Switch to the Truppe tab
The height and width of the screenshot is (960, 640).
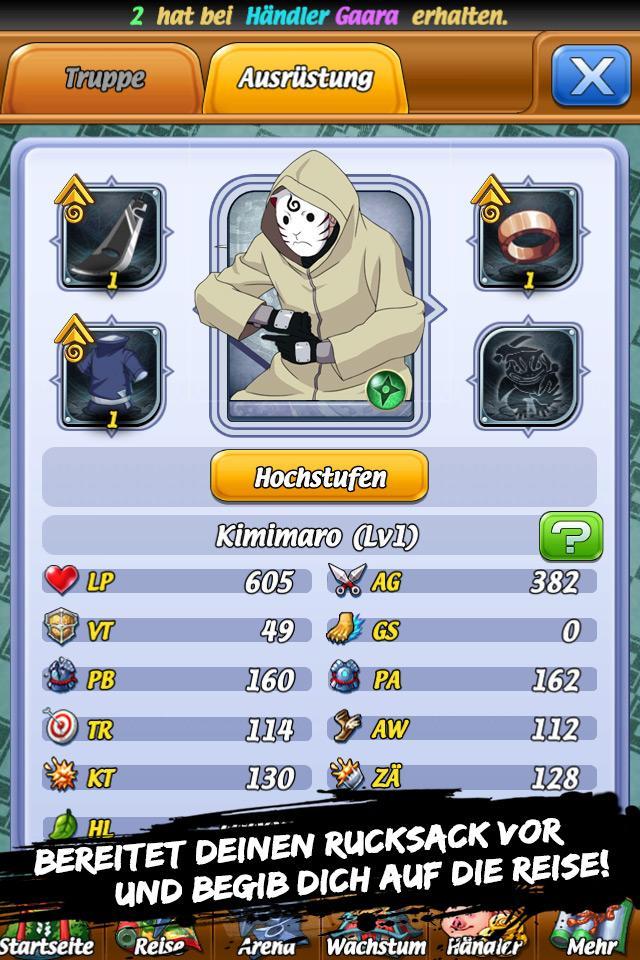[105, 78]
